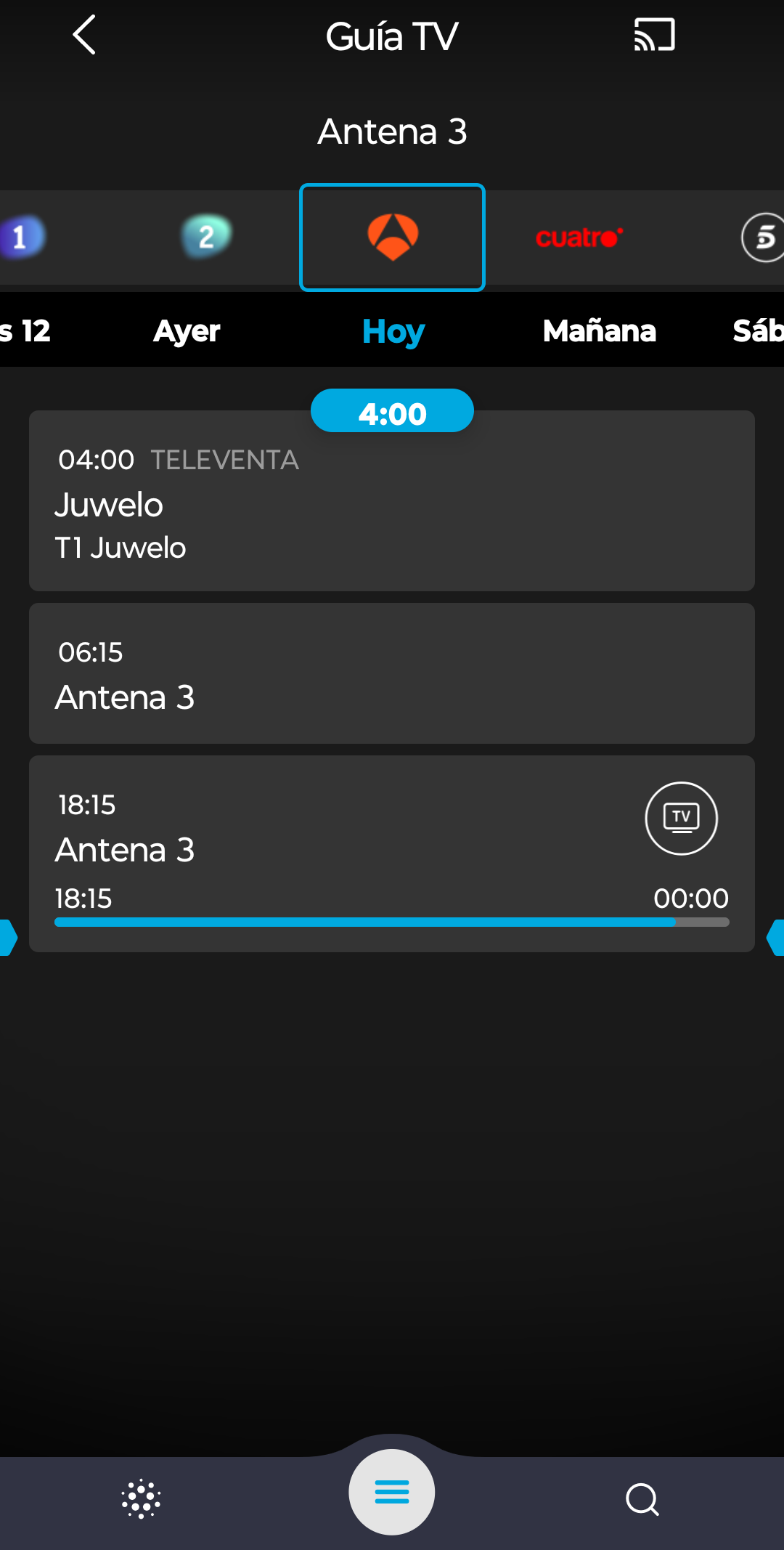Choose the Cuatro channel
The width and height of the screenshot is (784, 1550).
pyautogui.click(x=579, y=238)
